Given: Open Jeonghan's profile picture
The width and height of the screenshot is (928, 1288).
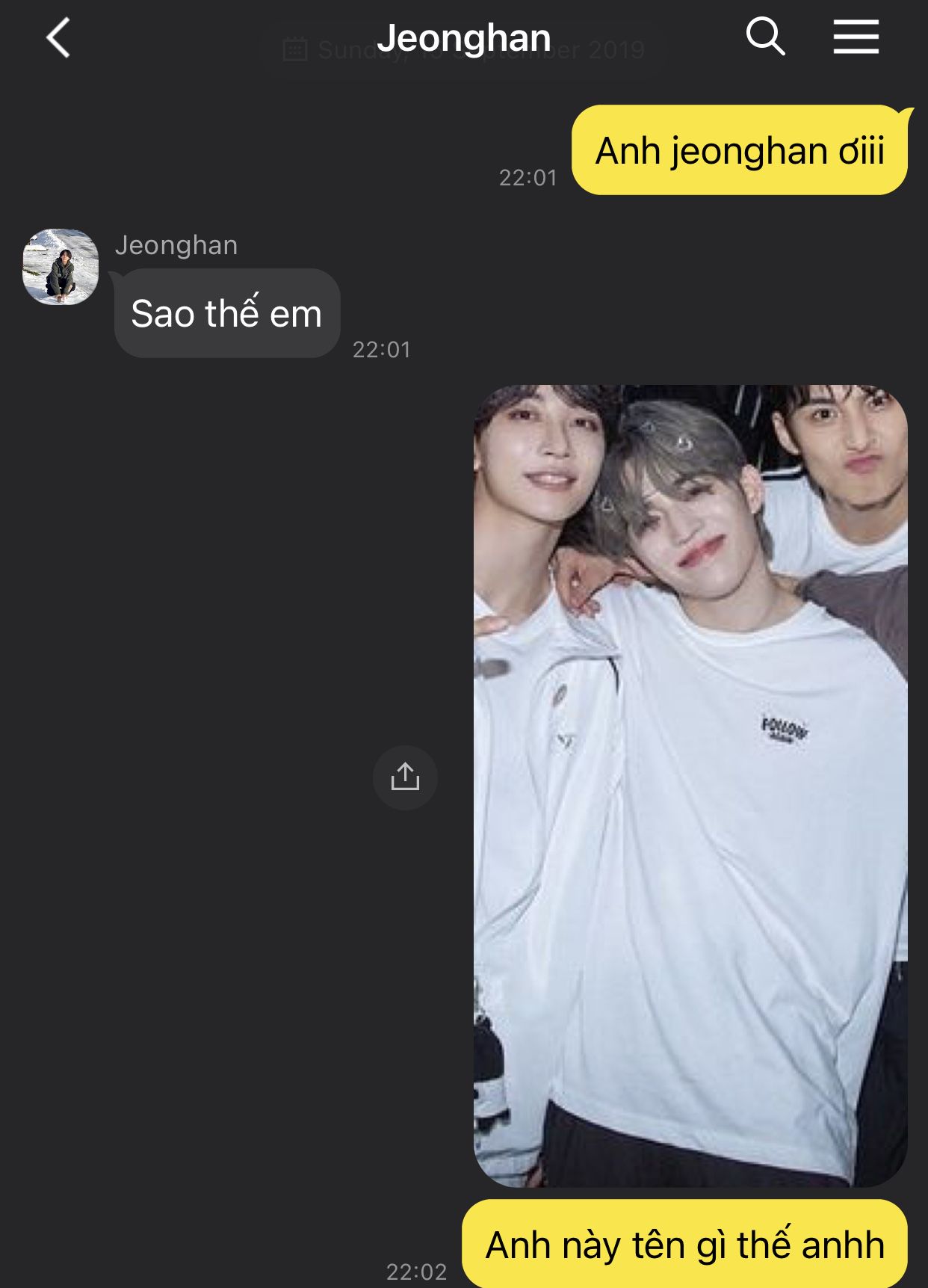Looking at the screenshot, I should point(61,267).
